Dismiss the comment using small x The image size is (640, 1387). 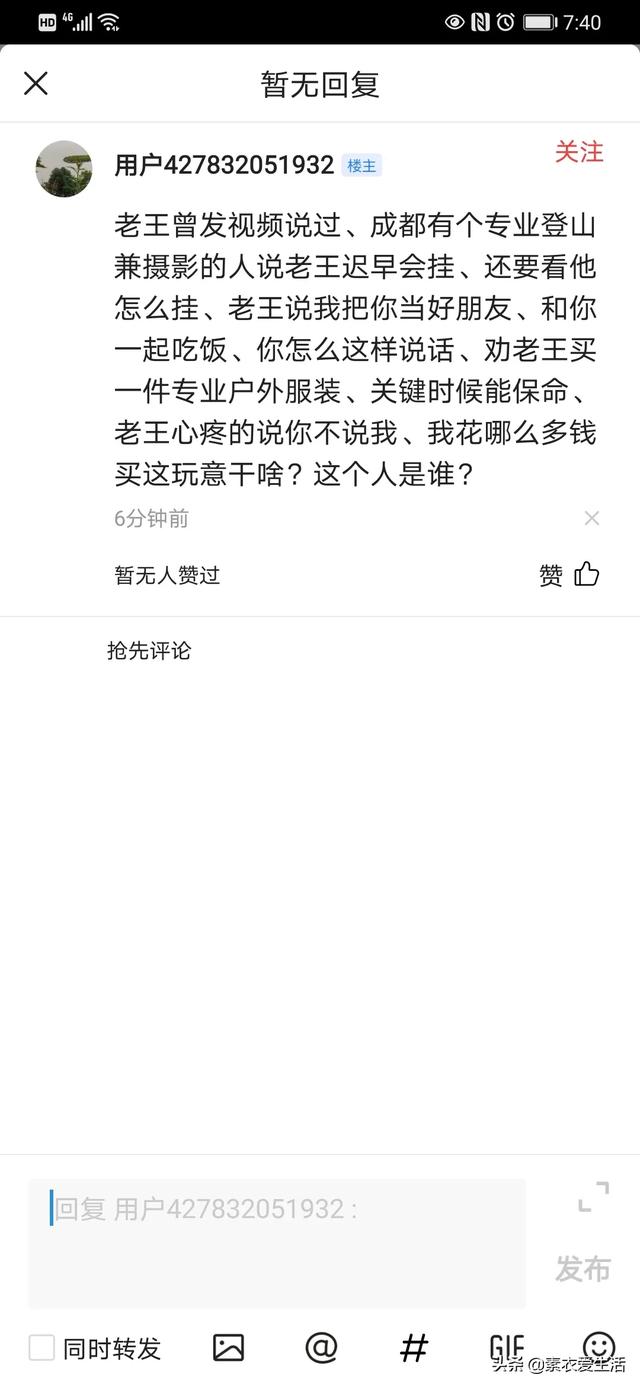[x=592, y=518]
